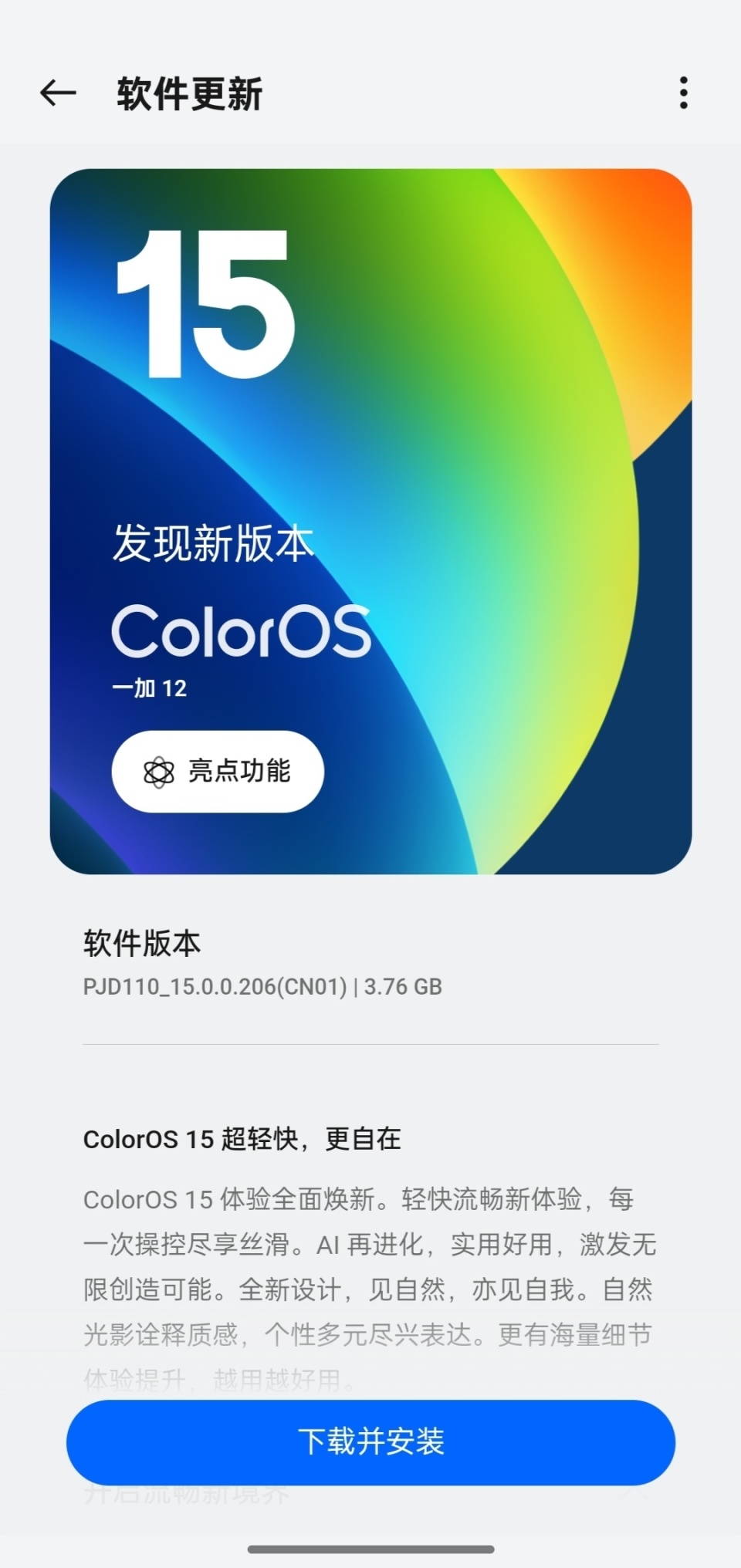Click the back arrow to exit 软件更新

58,91
